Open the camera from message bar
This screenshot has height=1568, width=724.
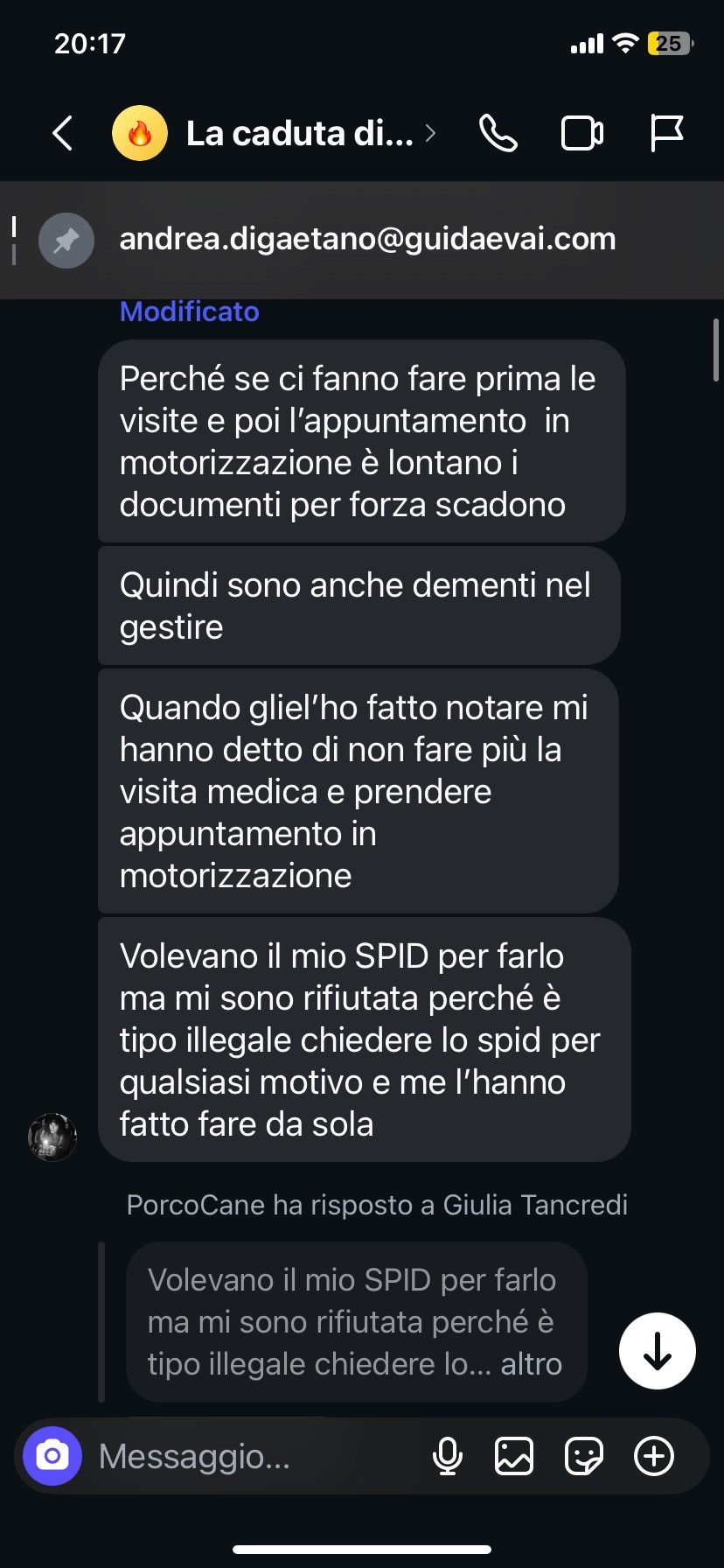point(52,1456)
